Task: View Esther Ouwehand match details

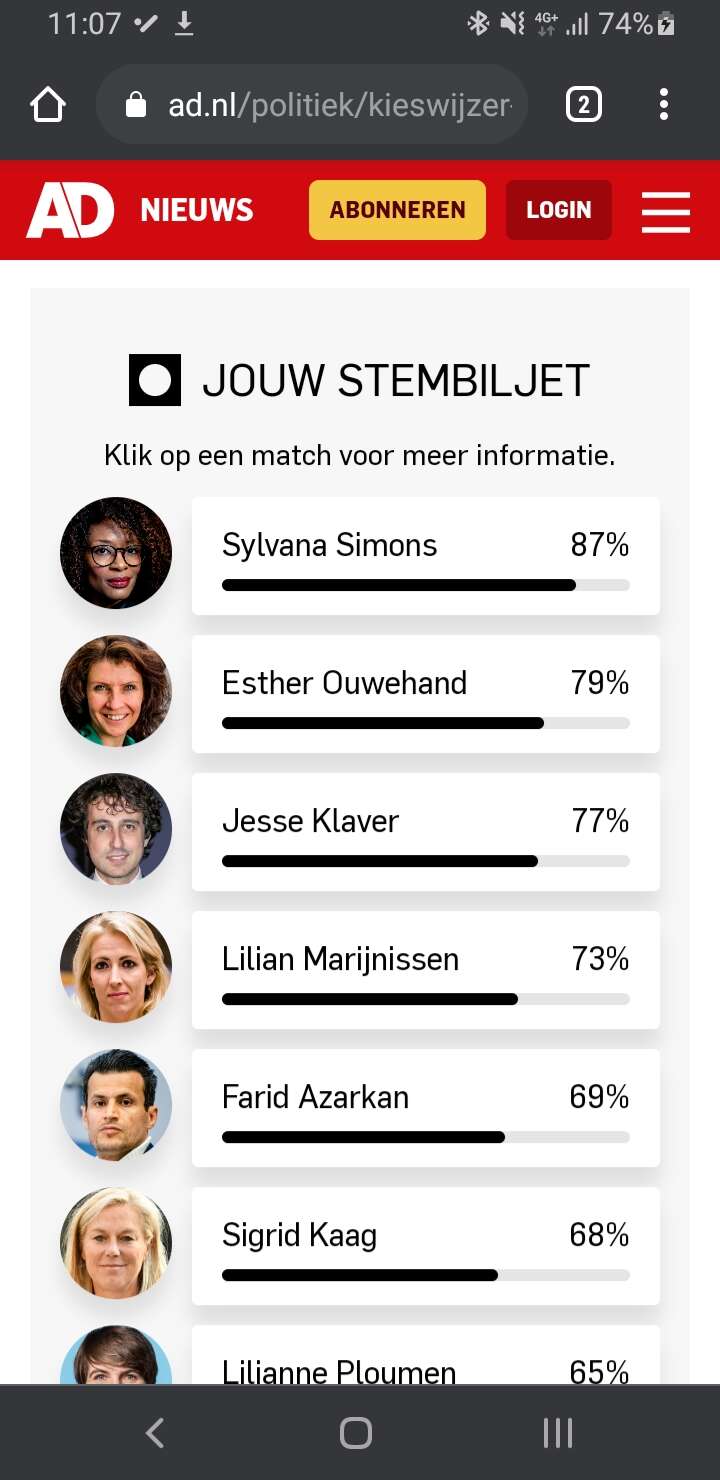Action: [x=426, y=694]
